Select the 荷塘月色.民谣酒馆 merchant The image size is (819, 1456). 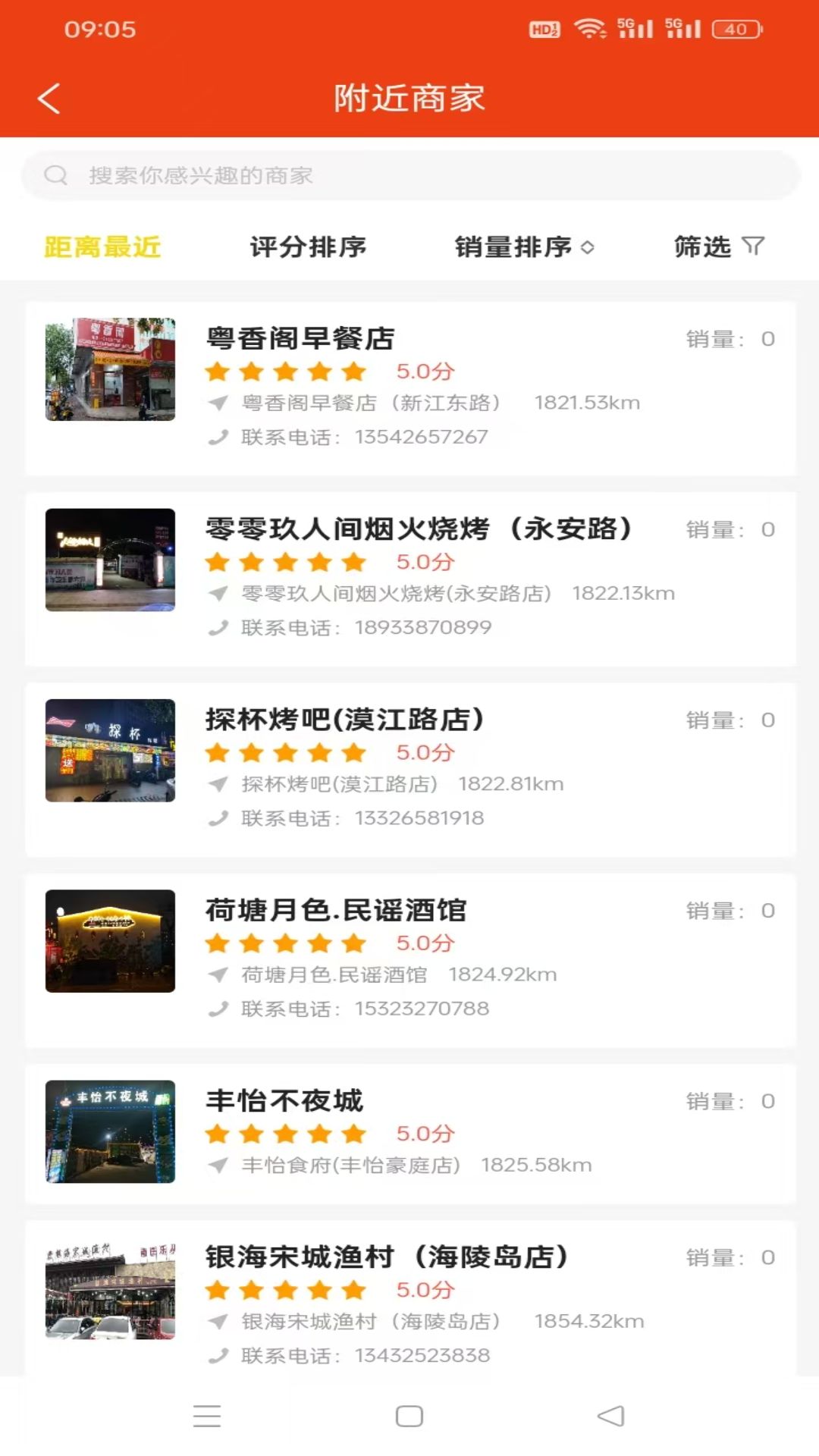click(x=409, y=959)
